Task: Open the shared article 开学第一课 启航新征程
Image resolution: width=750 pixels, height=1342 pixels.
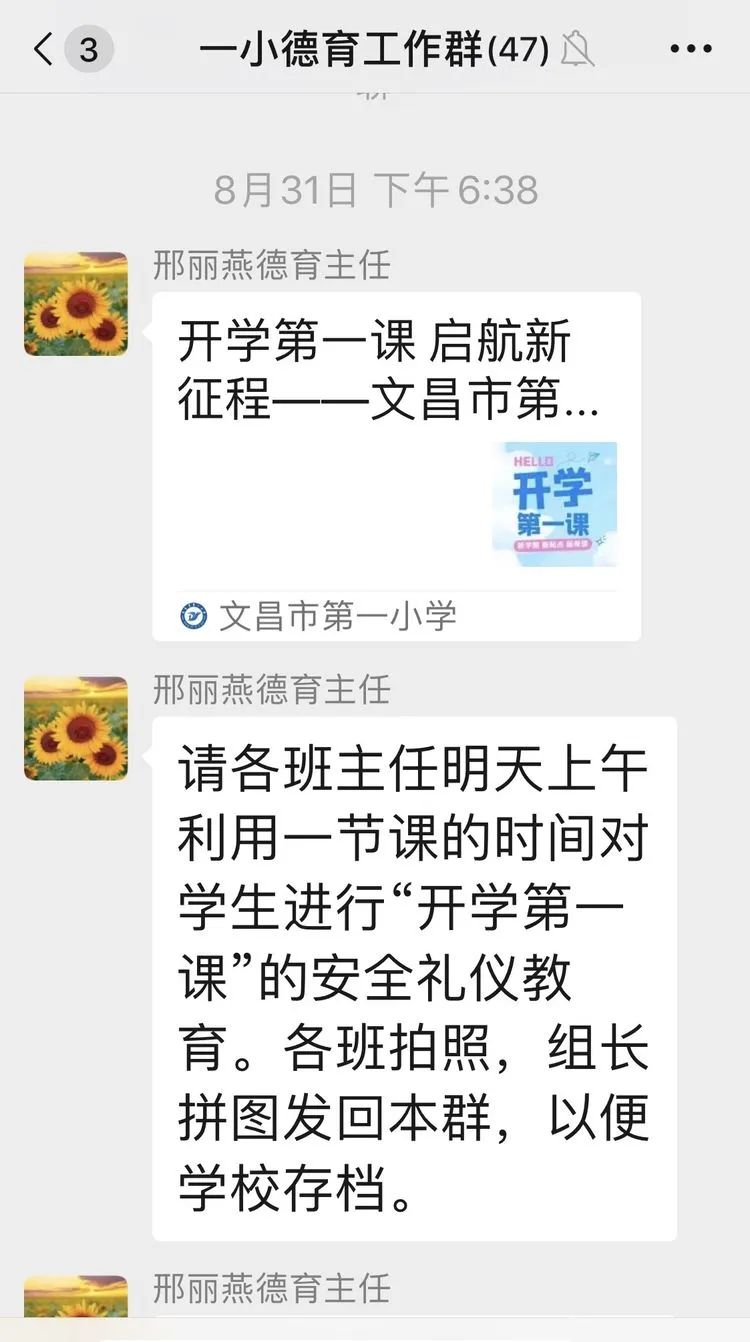Action: [x=396, y=465]
